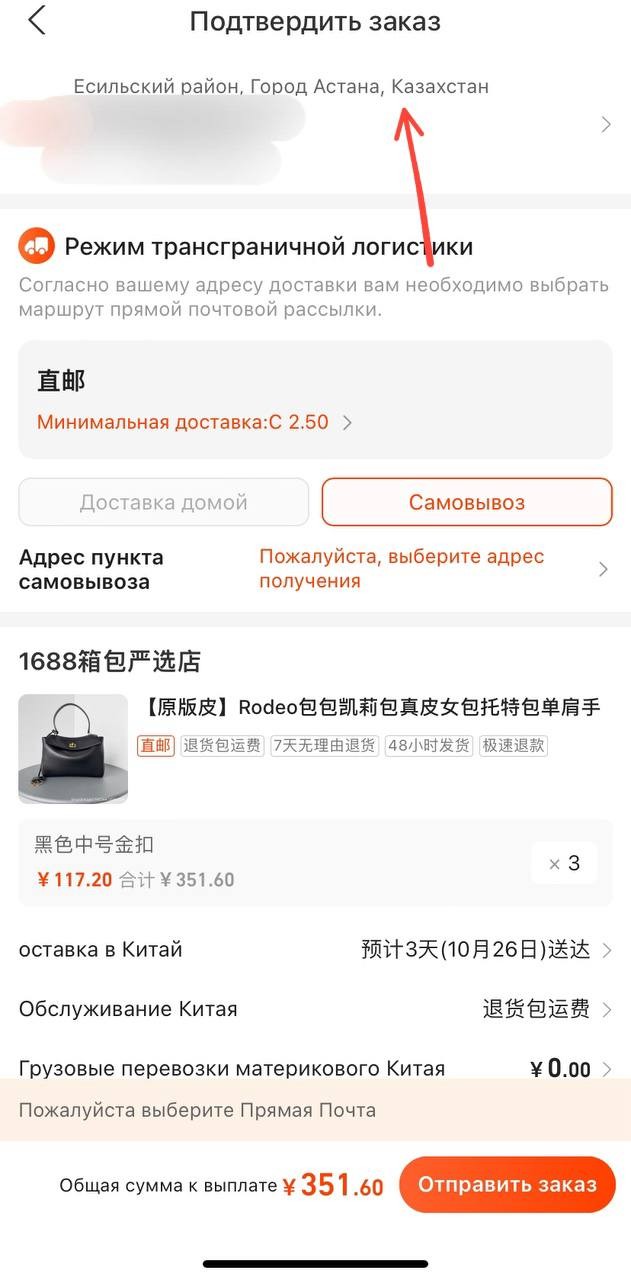Open the delivery to China estimate row

(x=315, y=949)
